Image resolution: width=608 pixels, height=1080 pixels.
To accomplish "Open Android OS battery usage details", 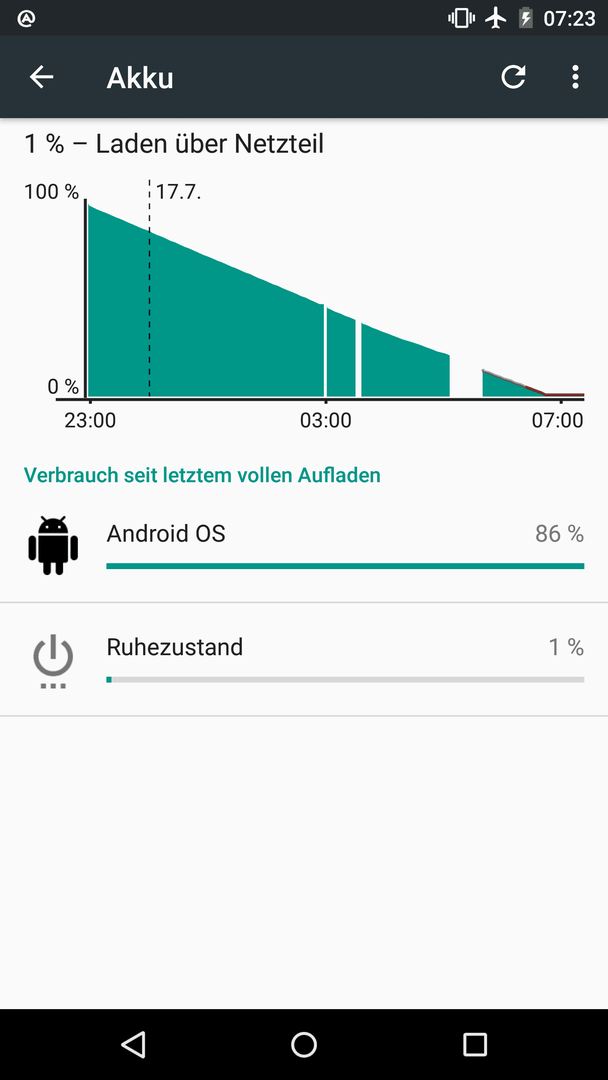I will (x=304, y=546).
